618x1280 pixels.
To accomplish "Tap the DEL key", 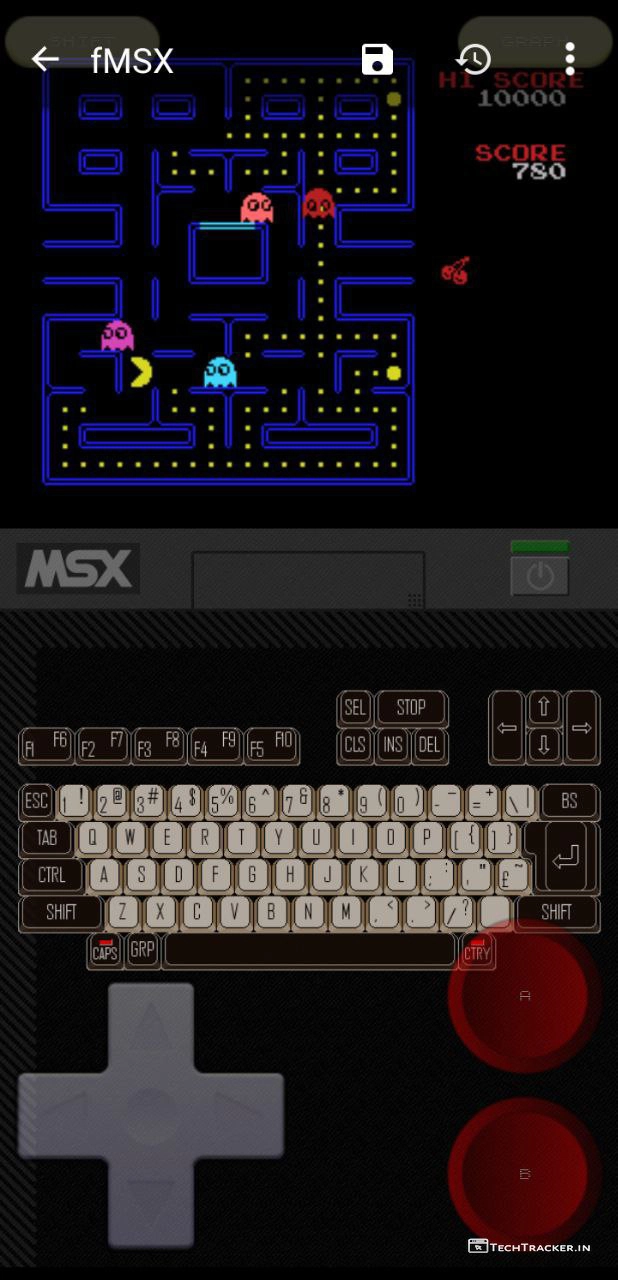I will point(429,745).
